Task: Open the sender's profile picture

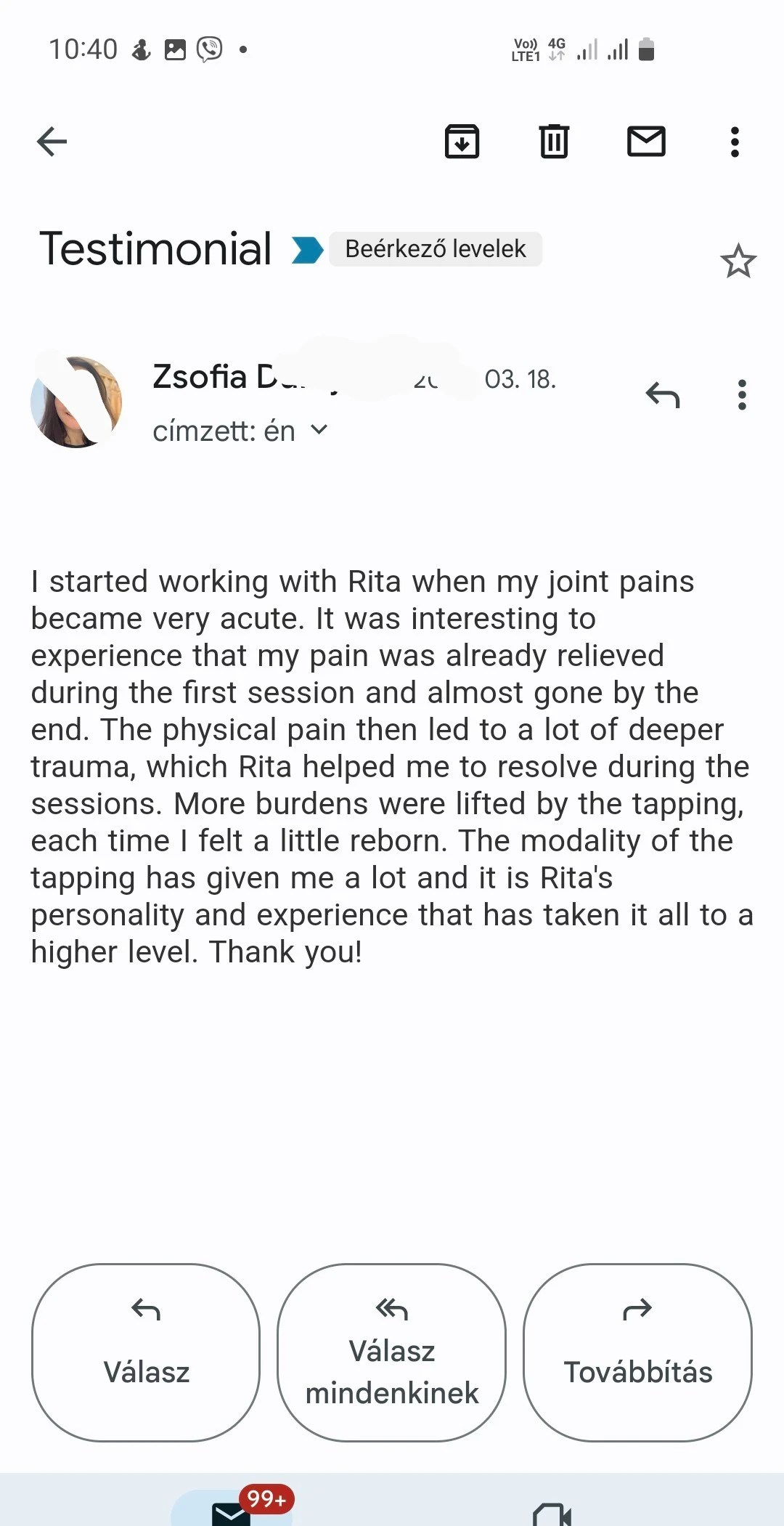Action: [76, 402]
